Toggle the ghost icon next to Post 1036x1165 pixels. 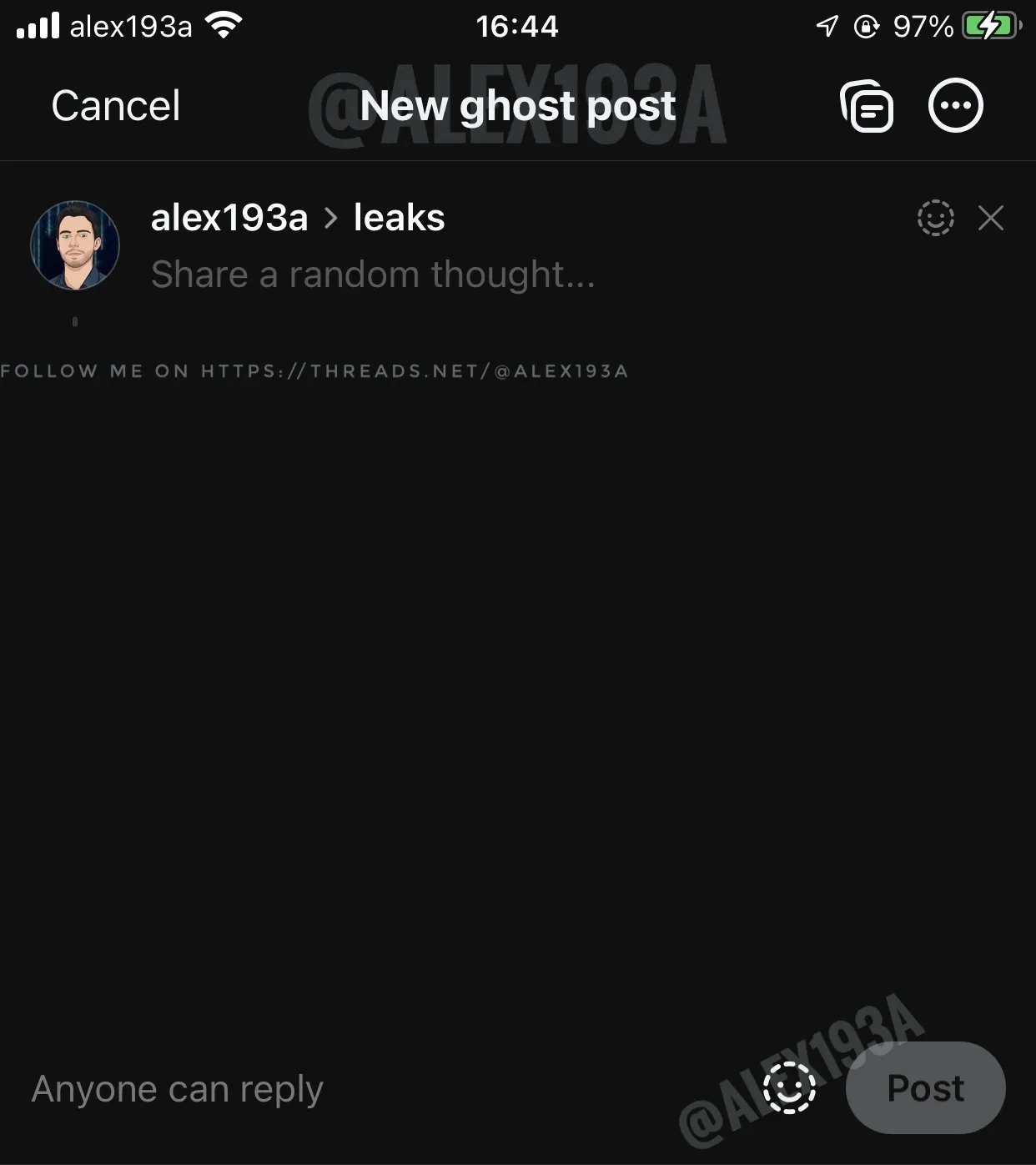tap(789, 1087)
